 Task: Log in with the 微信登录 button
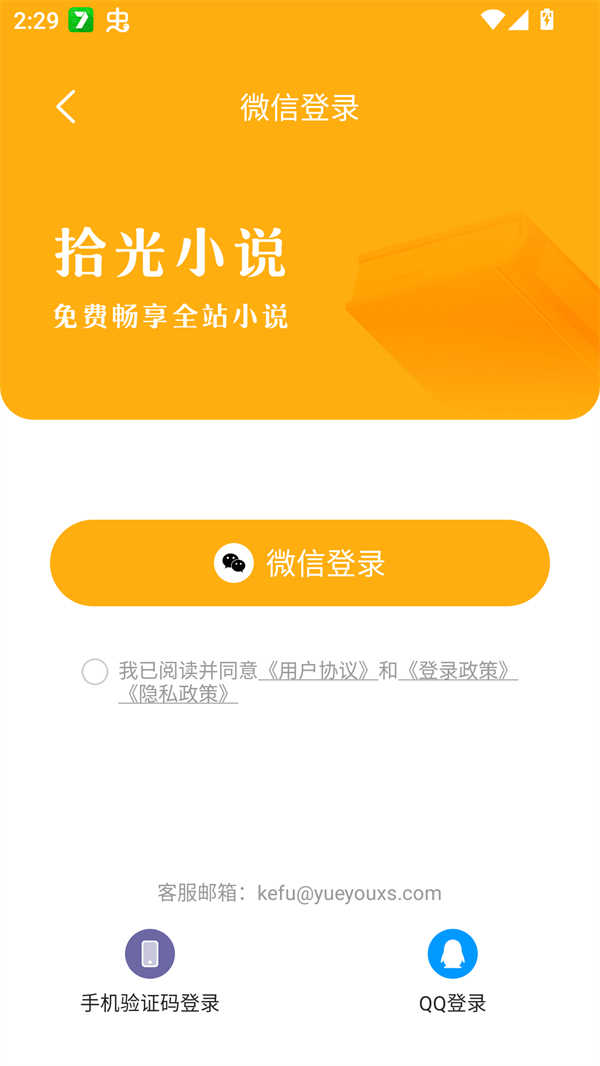point(300,563)
